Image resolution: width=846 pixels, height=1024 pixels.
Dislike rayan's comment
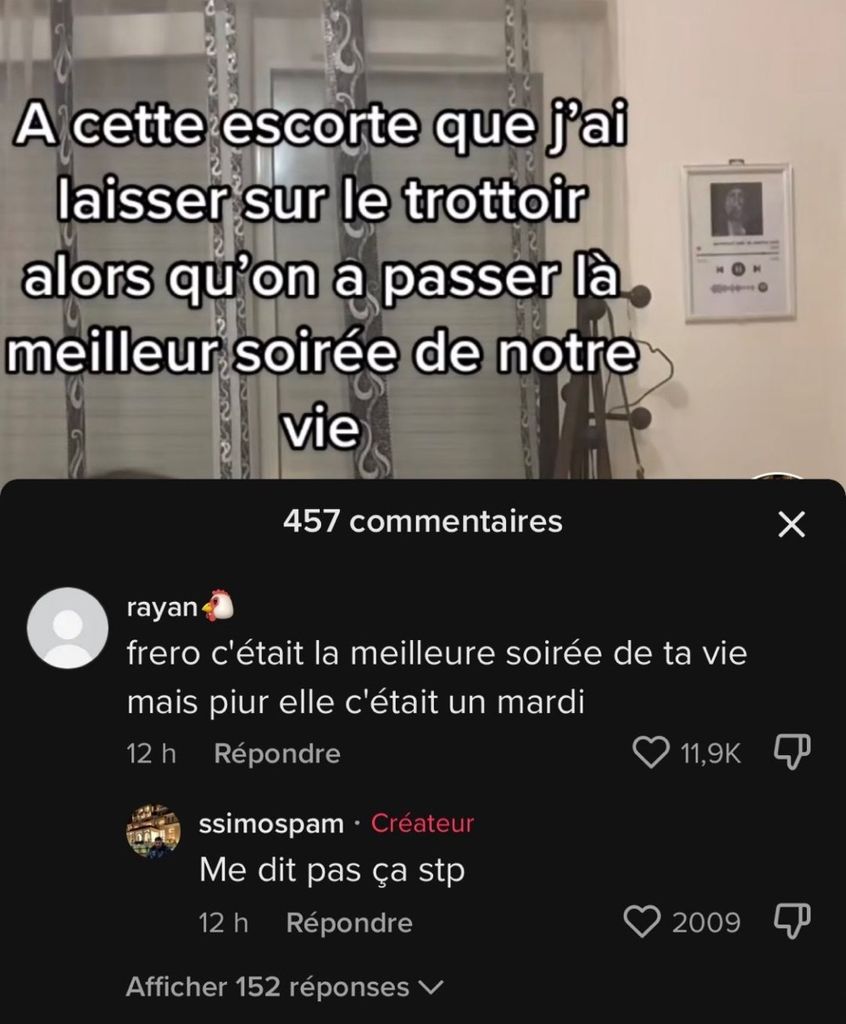791,753
